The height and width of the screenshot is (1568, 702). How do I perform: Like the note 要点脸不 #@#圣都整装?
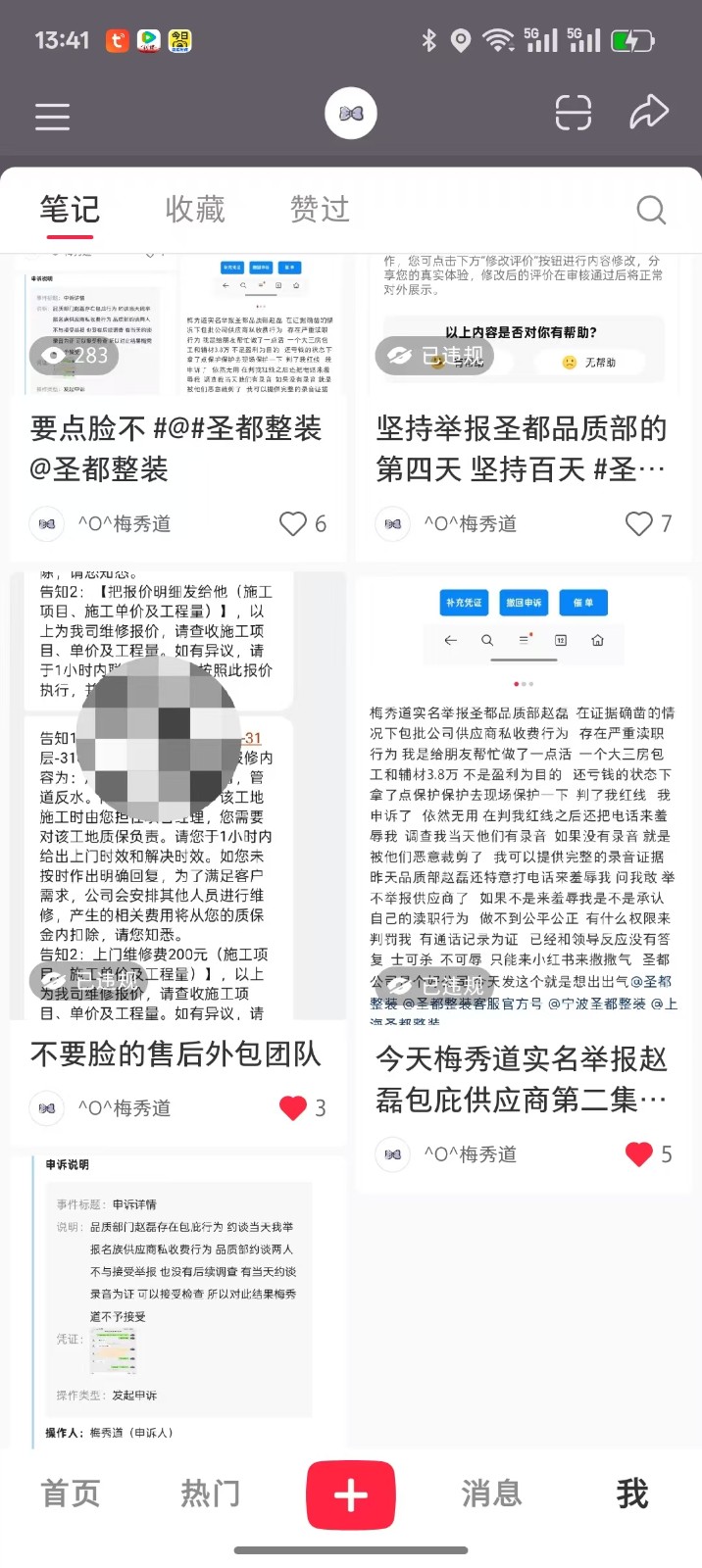pos(293,523)
